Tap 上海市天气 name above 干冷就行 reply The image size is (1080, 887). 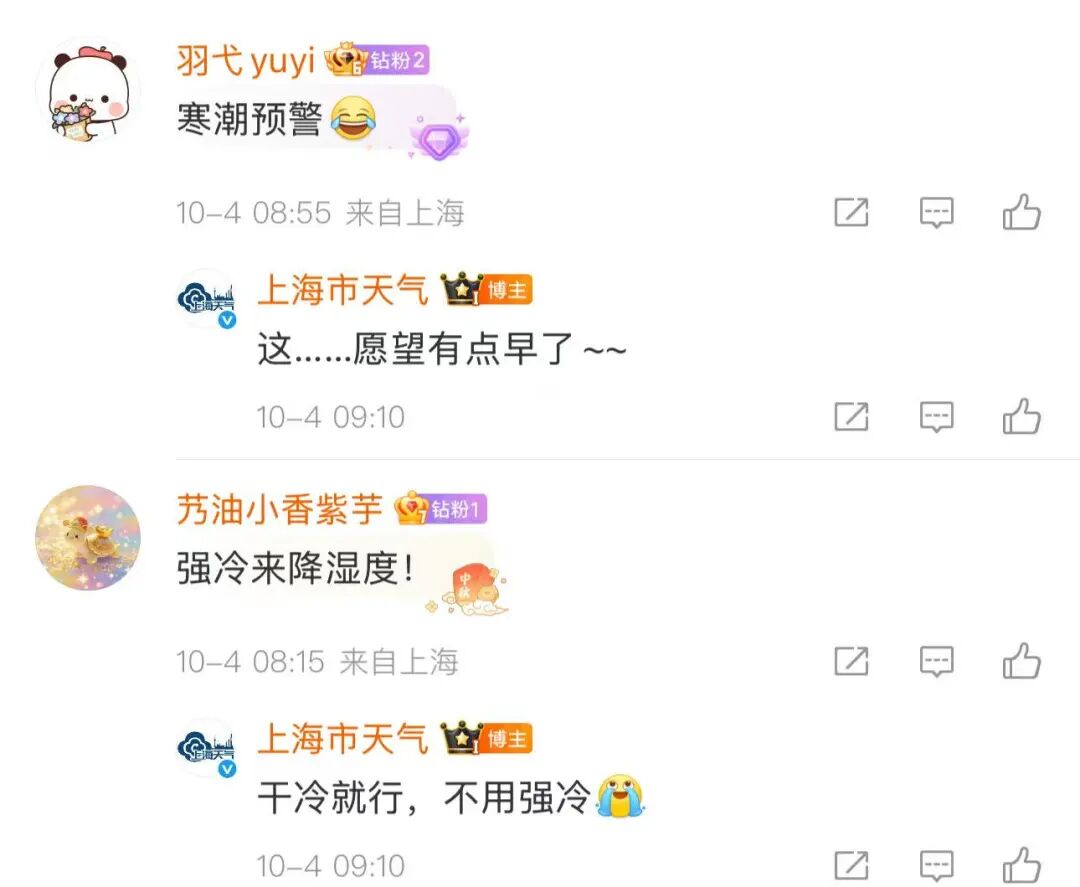pos(343,739)
